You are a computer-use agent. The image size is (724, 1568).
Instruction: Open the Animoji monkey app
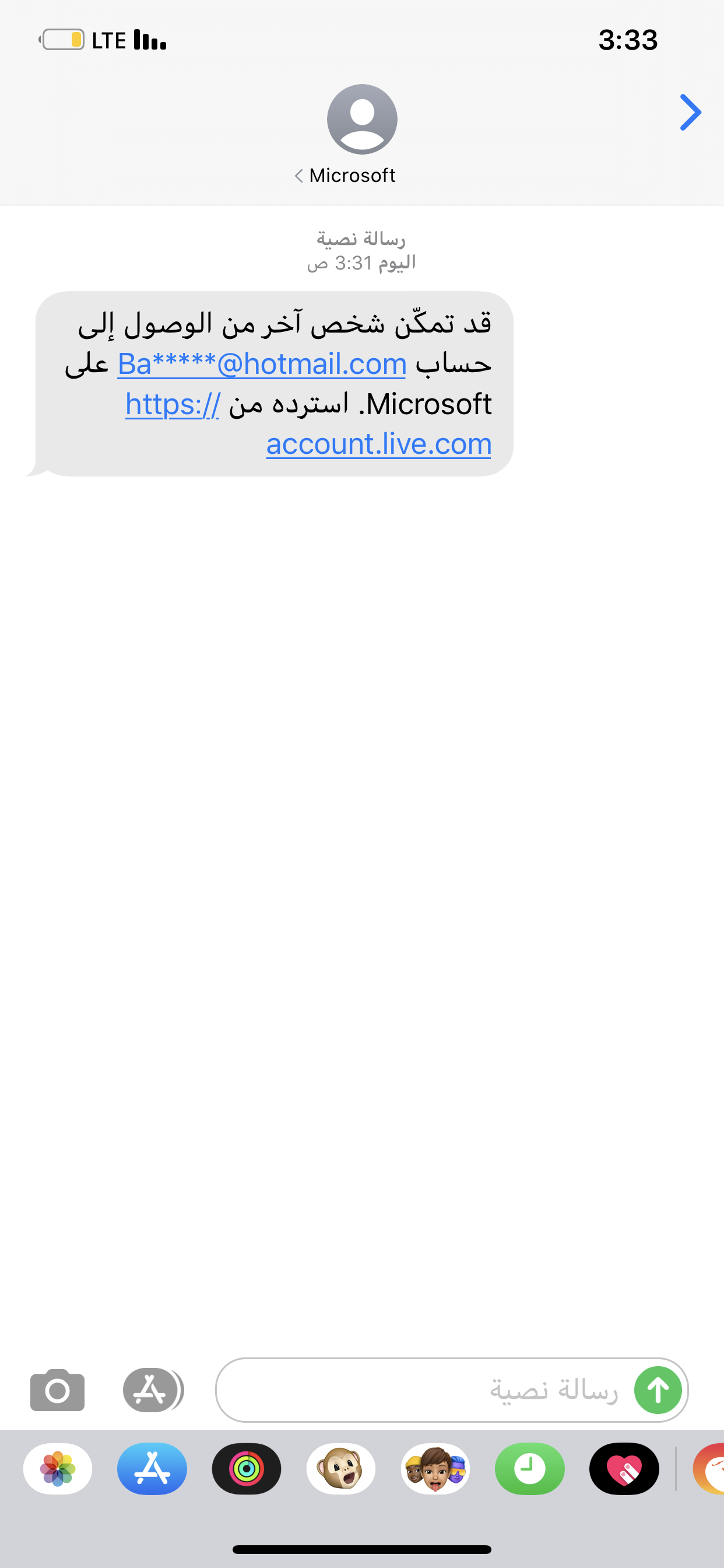tap(340, 1468)
